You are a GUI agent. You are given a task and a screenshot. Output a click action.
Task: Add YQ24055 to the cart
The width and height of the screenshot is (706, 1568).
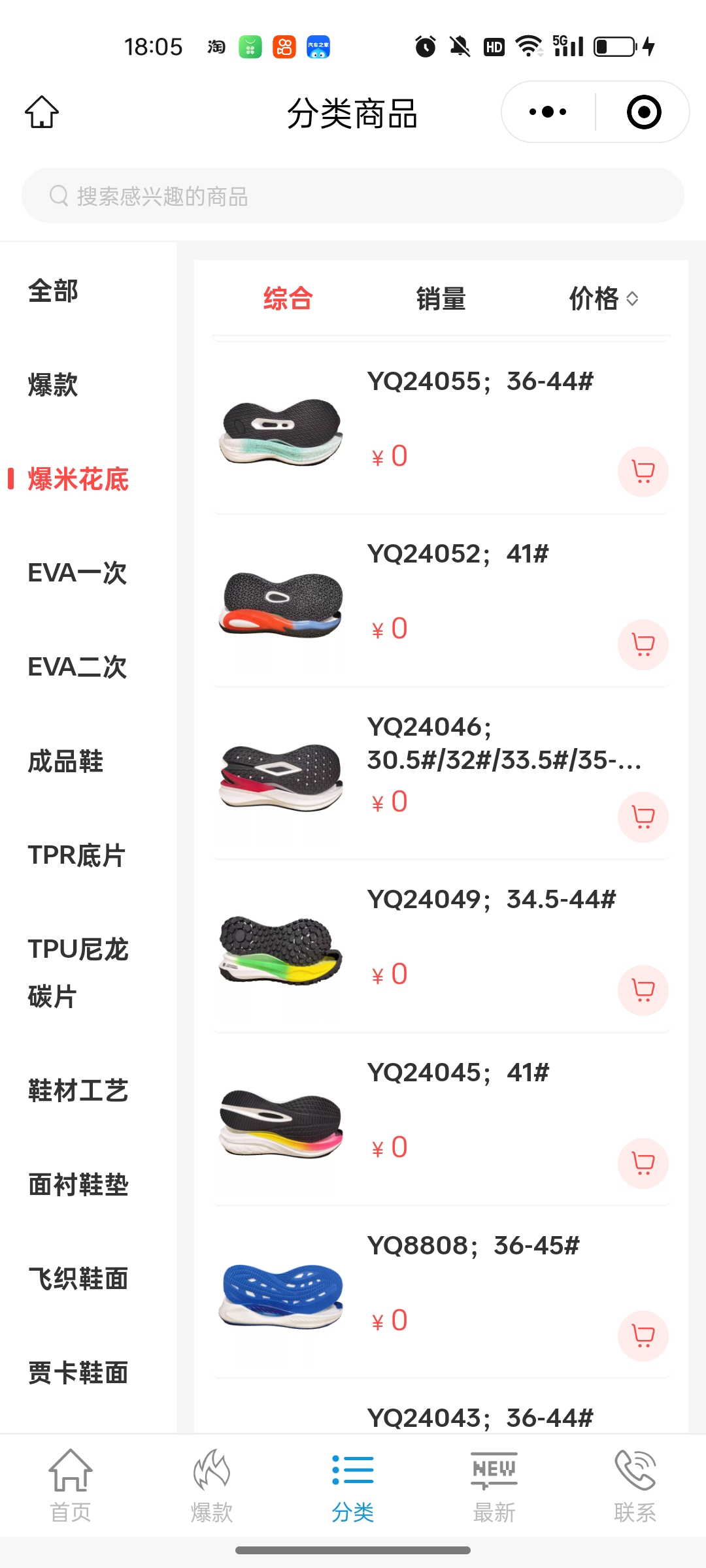643,472
